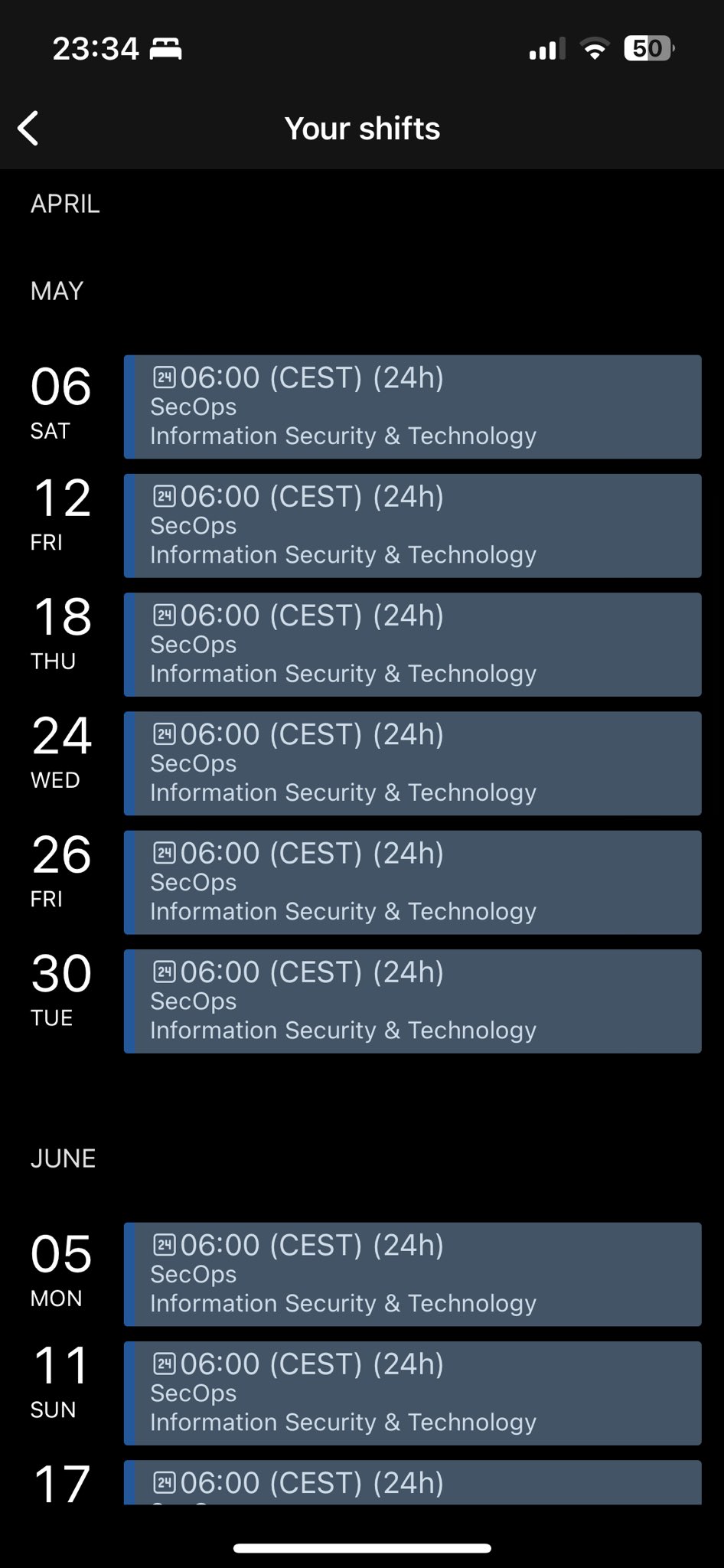Open the June 17 shift entry
724x1568 pixels.
click(x=412, y=1483)
